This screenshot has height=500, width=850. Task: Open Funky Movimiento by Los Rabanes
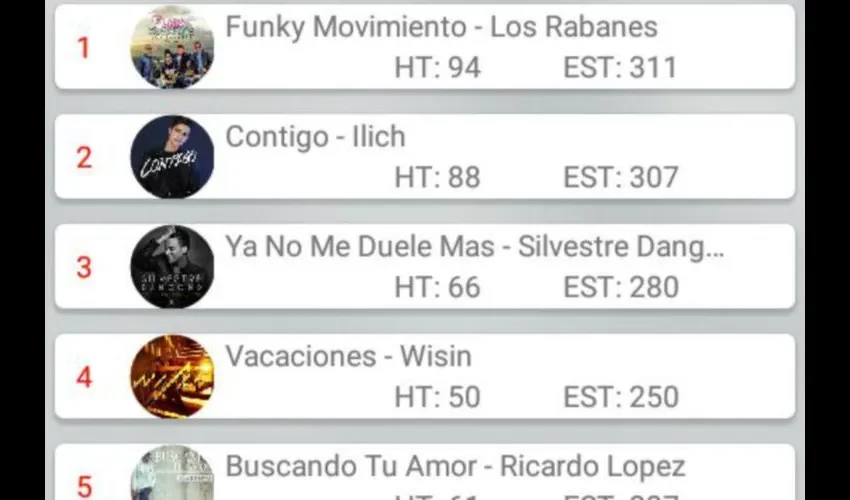[x=441, y=27]
